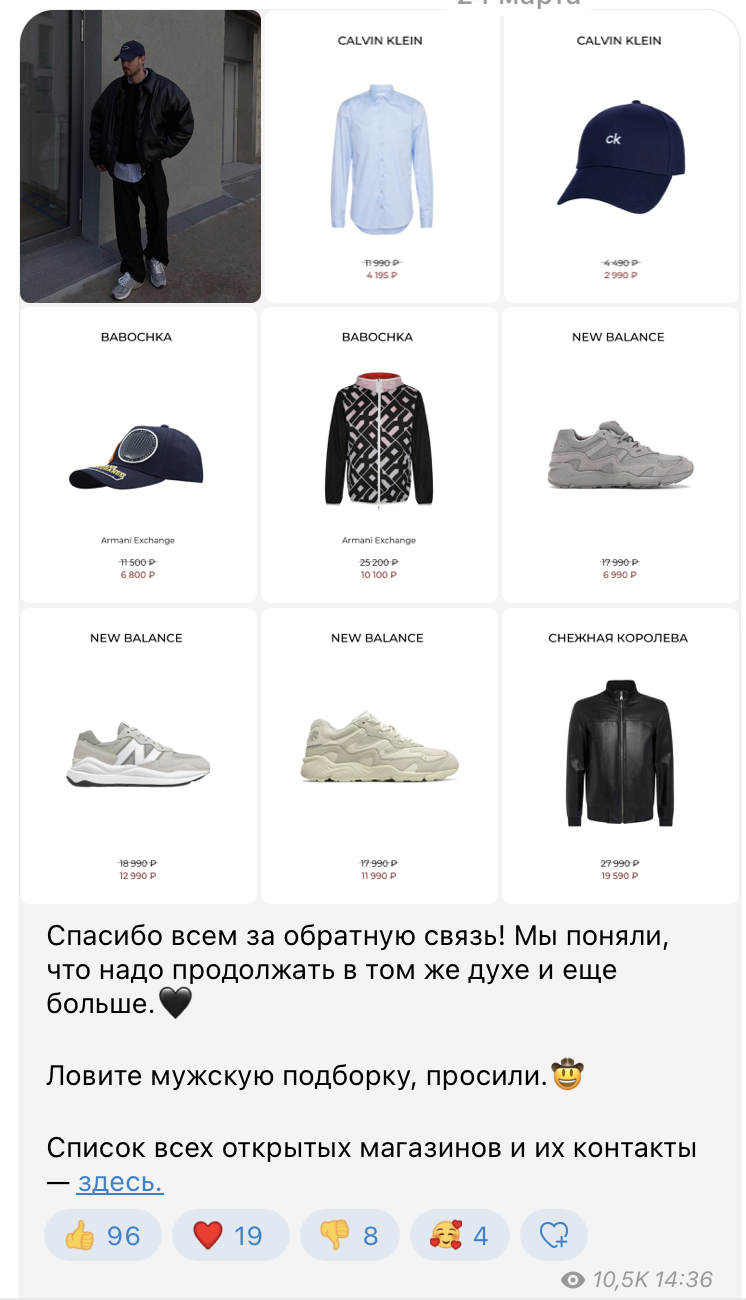The height and width of the screenshot is (1300, 746).
Task: Open the street outfit photo tile
Action: click(140, 156)
